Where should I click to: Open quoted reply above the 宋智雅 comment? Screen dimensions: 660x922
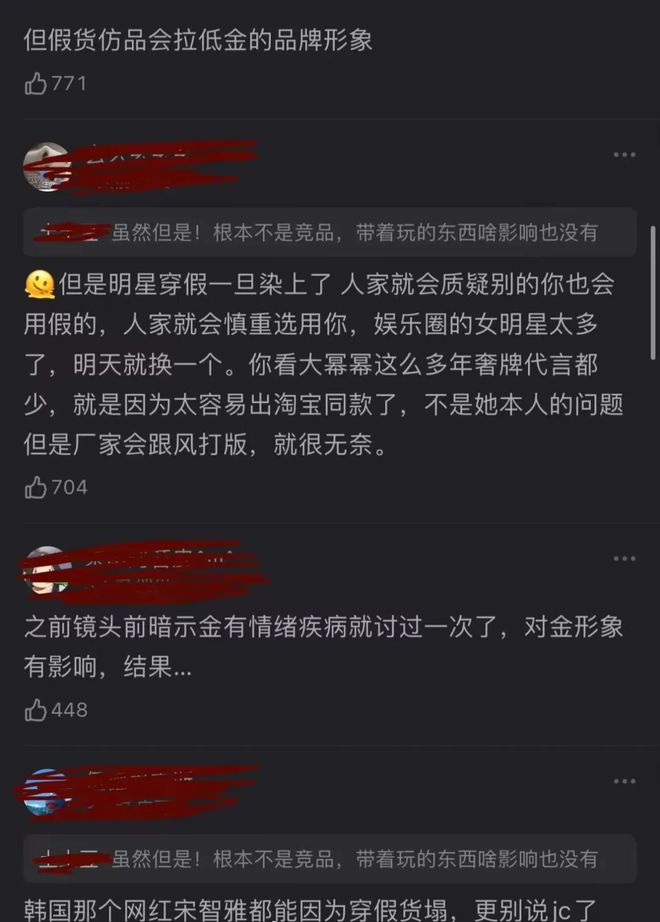tap(330, 858)
